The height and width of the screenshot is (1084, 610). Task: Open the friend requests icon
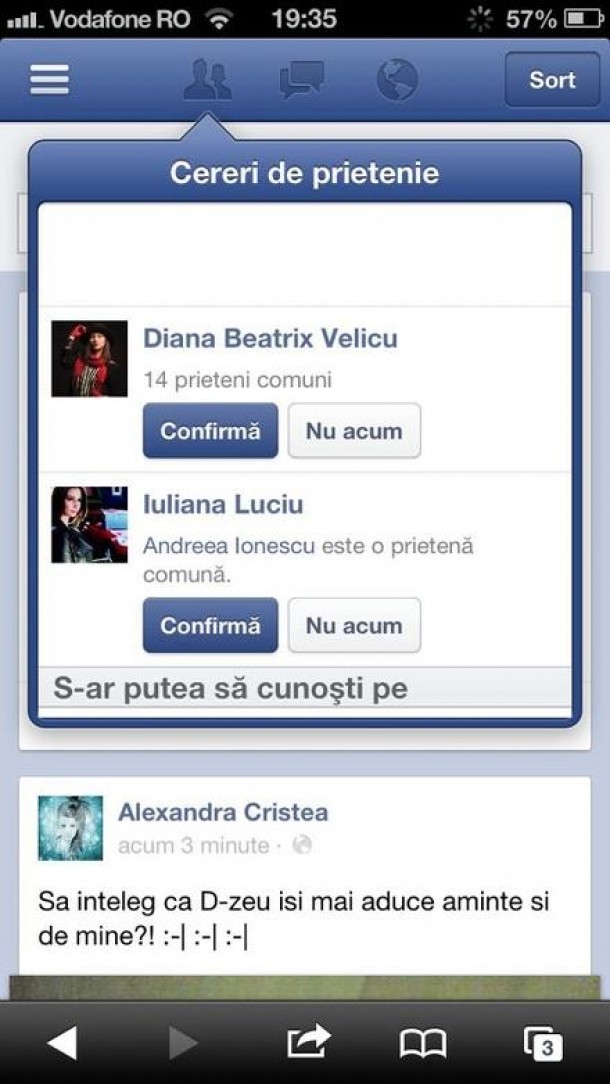tap(207, 80)
